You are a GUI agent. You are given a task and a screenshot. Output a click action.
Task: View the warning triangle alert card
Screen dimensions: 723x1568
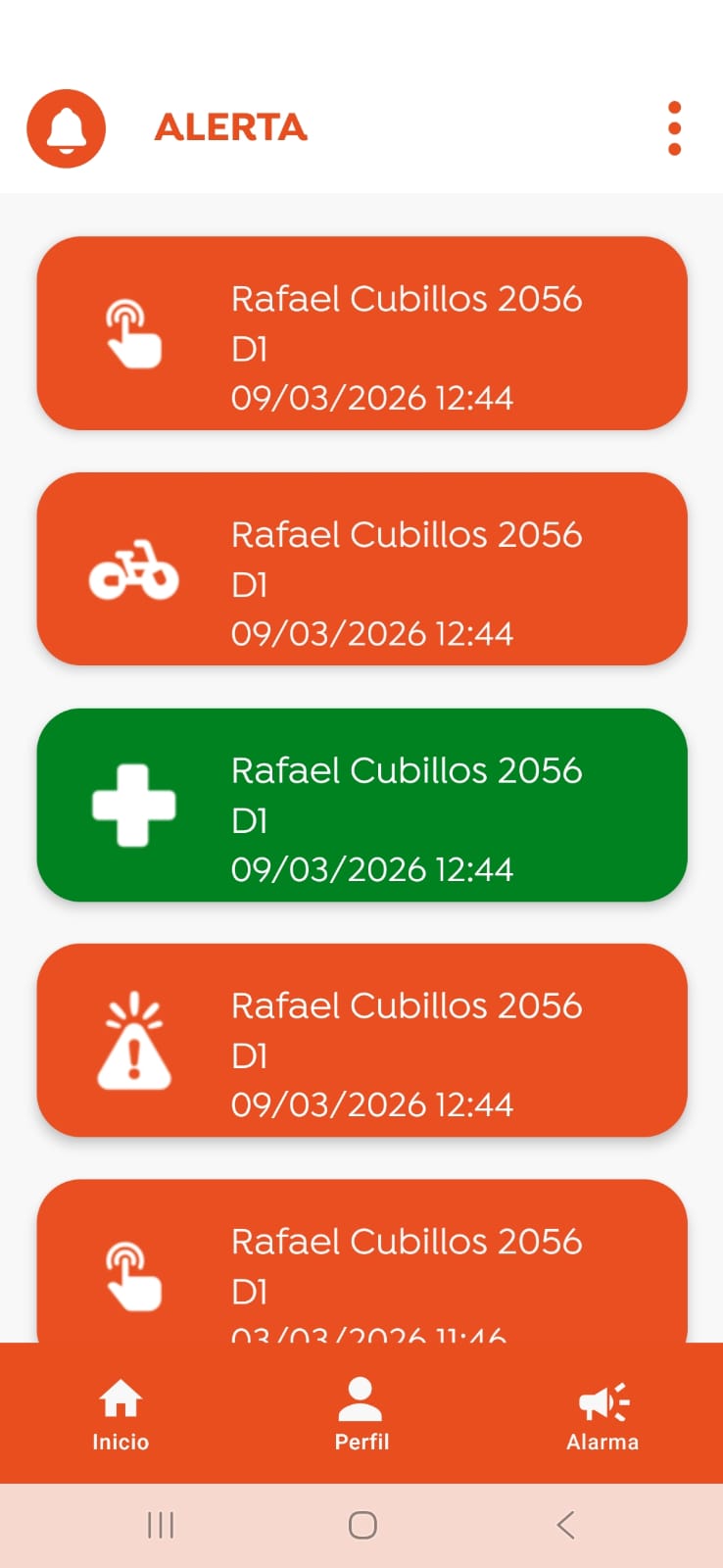click(361, 1040)
